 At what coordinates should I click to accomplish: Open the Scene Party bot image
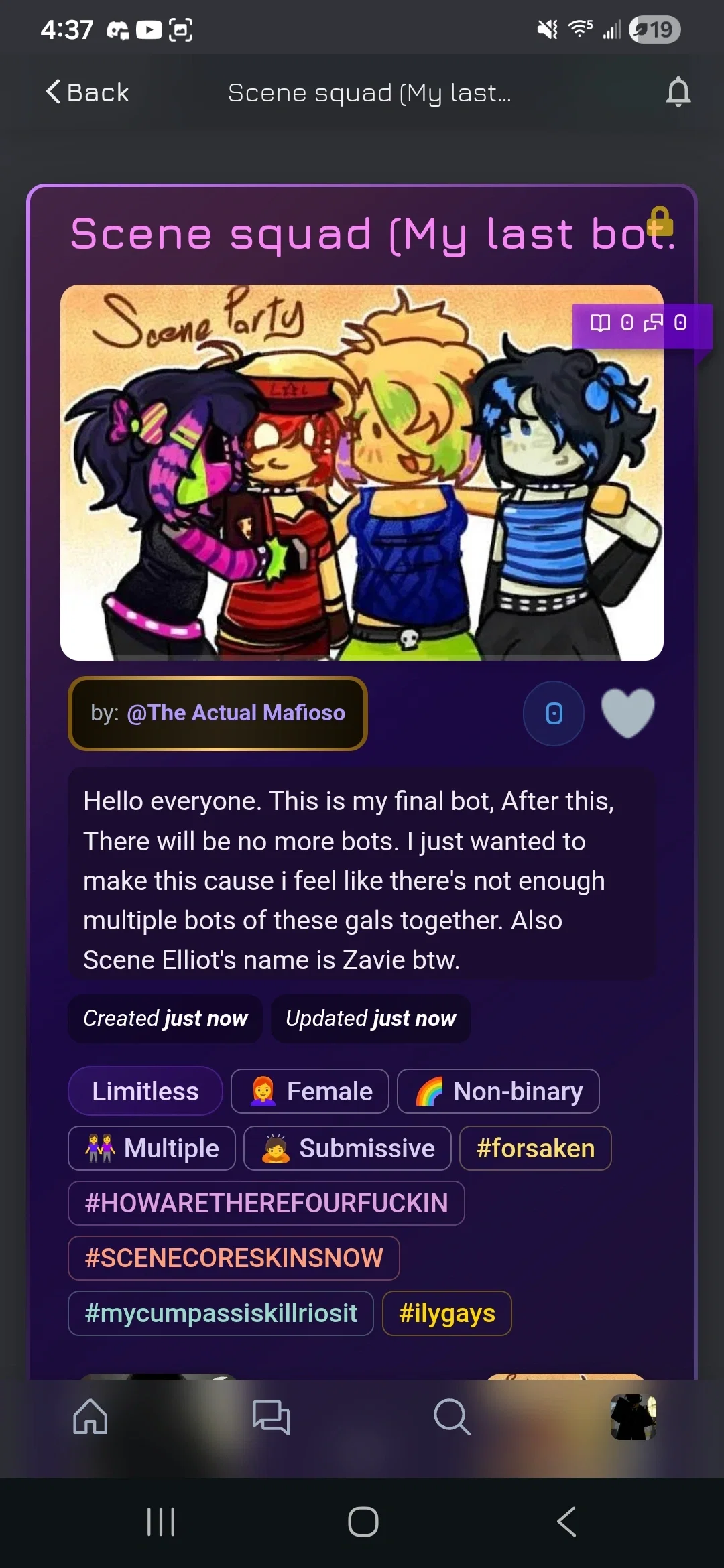362,472
